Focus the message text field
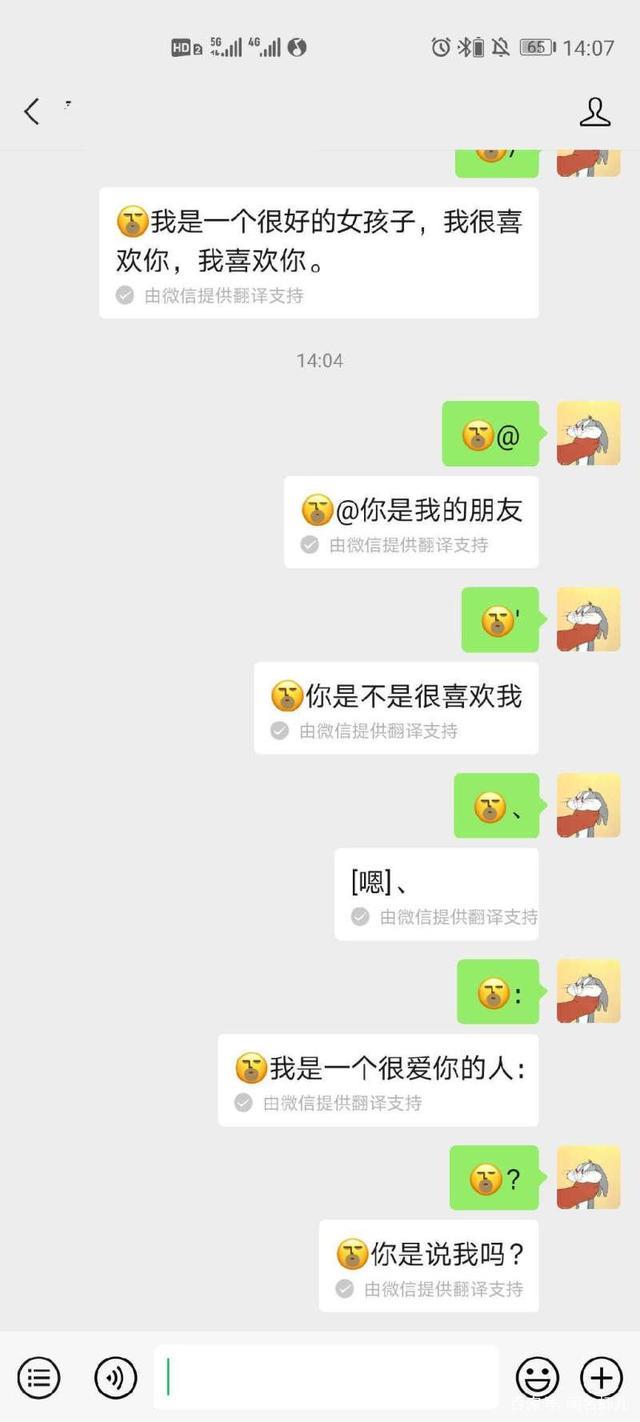The width and height of the screenshot is (640, 1422). (325, 1378)
